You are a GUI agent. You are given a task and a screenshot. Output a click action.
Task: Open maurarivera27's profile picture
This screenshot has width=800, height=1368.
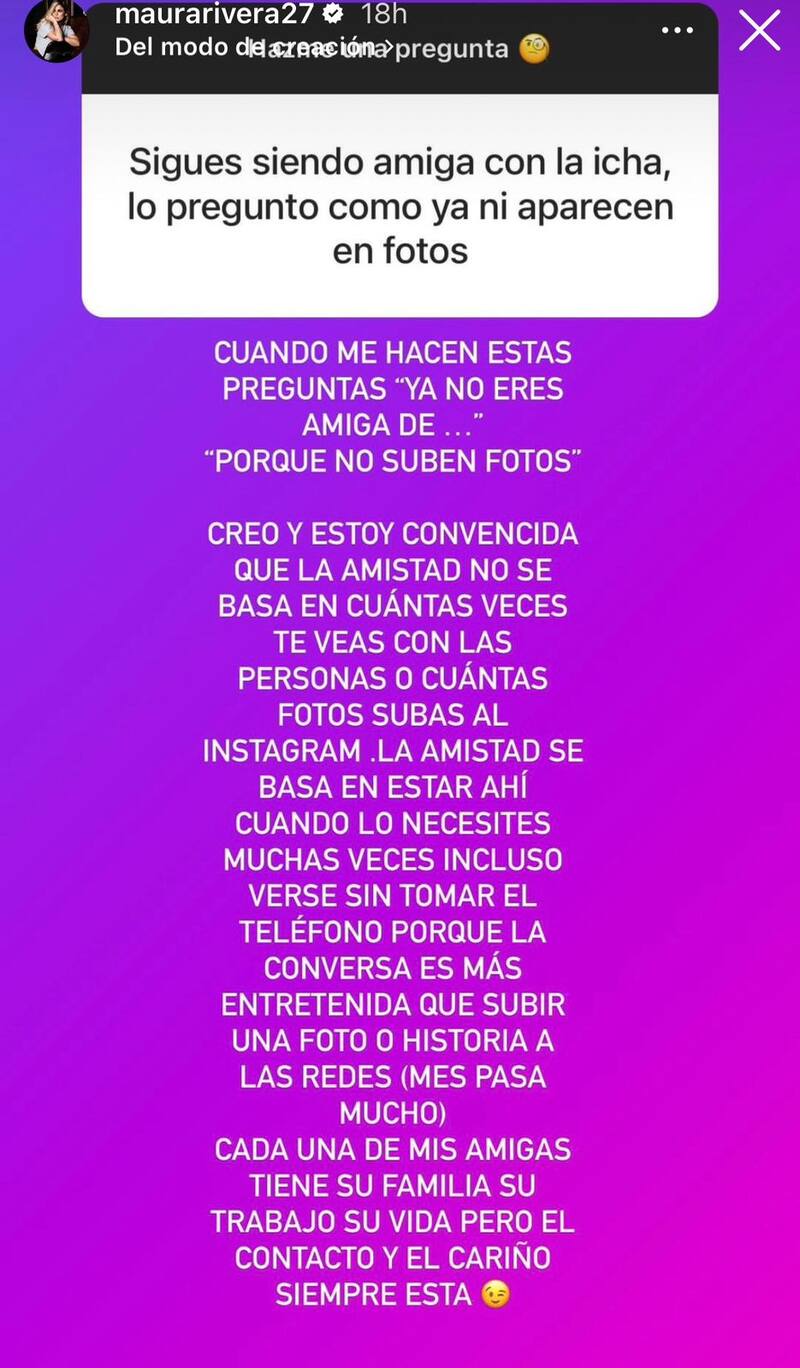tap(56, 30)
